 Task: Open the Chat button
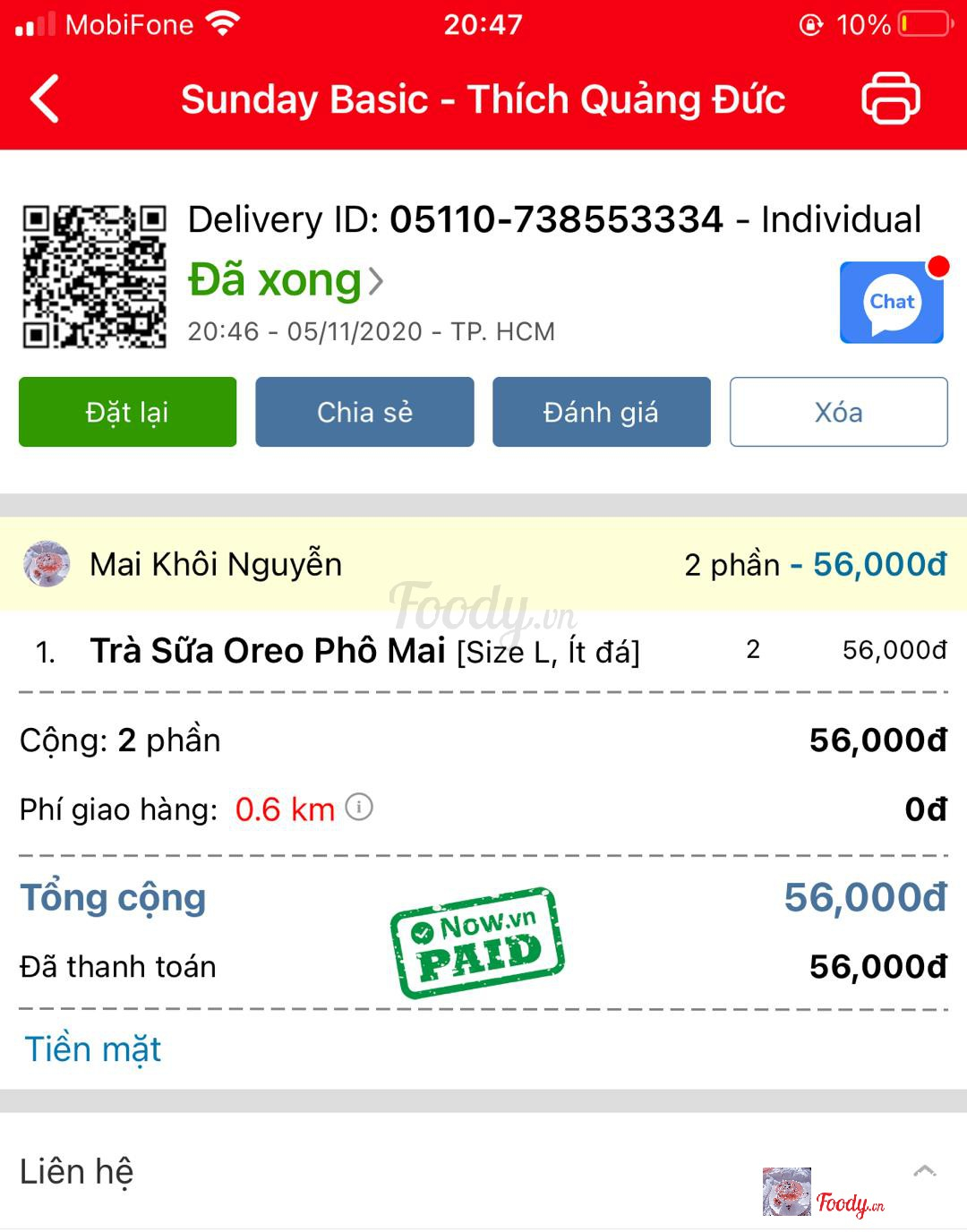coord(891,303)
